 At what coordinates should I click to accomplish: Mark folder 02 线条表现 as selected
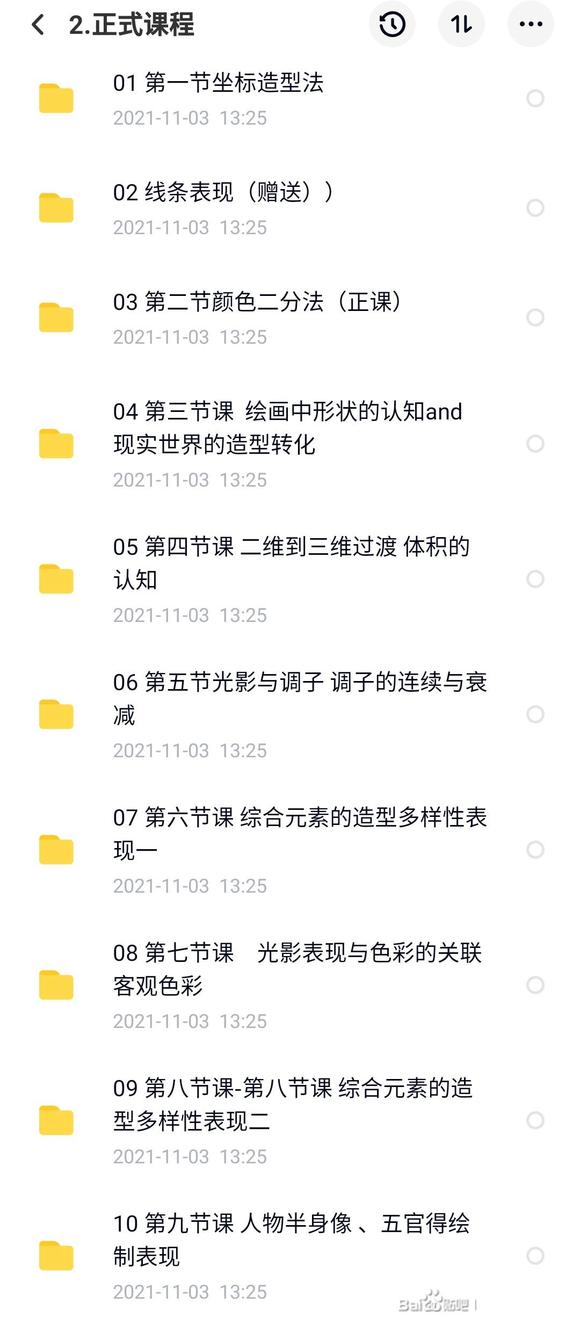(535, 208)
